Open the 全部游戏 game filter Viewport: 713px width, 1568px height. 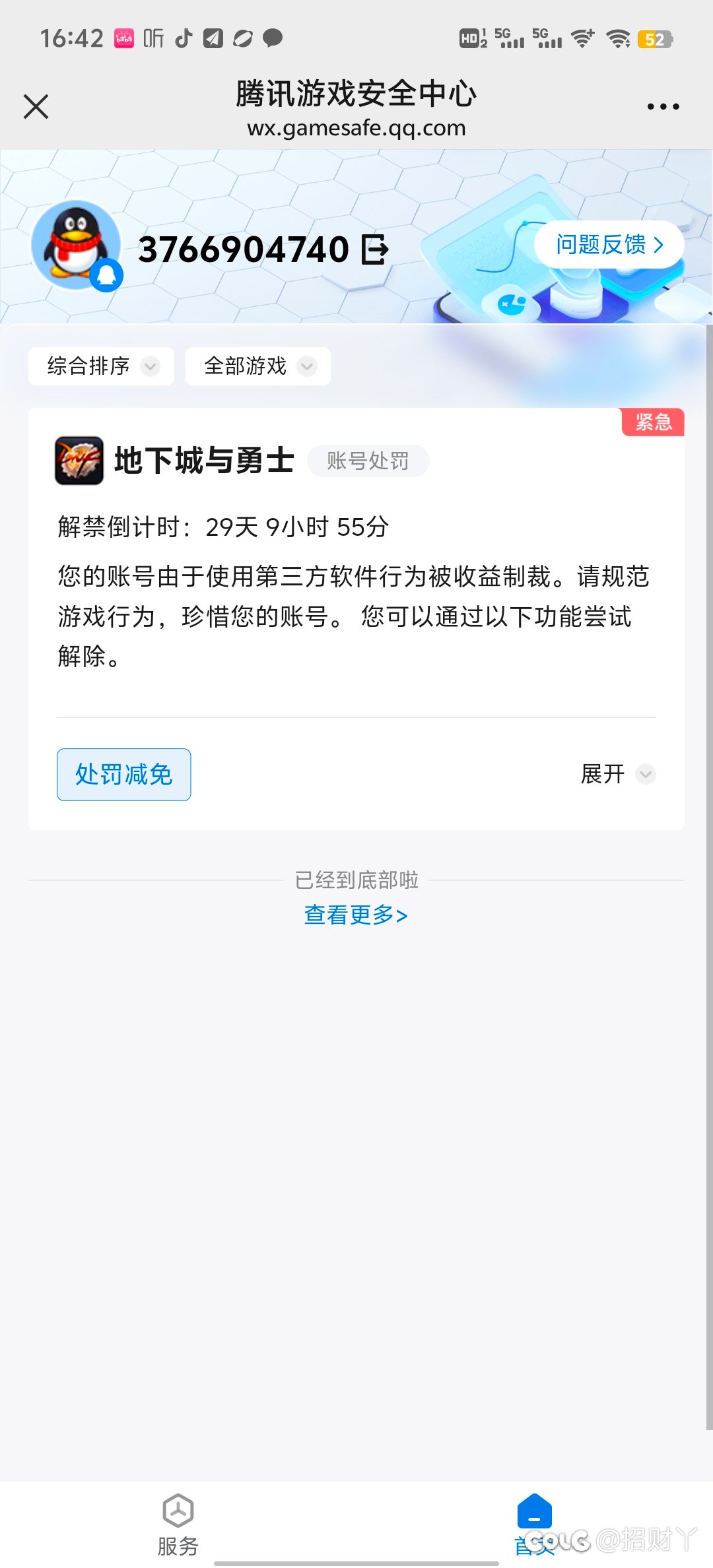coord(257,366)
